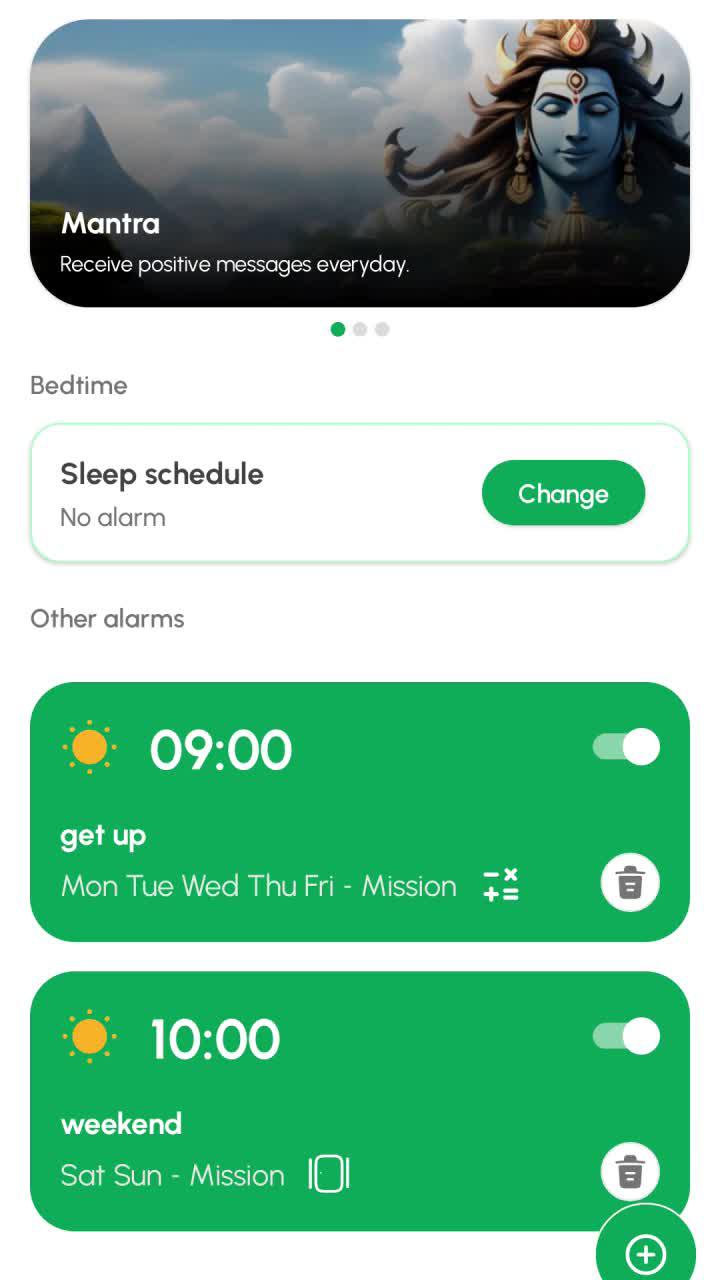Tap No alarm text under Sleep schedule
720x1280 pixels.
click(x=110, y=517)
